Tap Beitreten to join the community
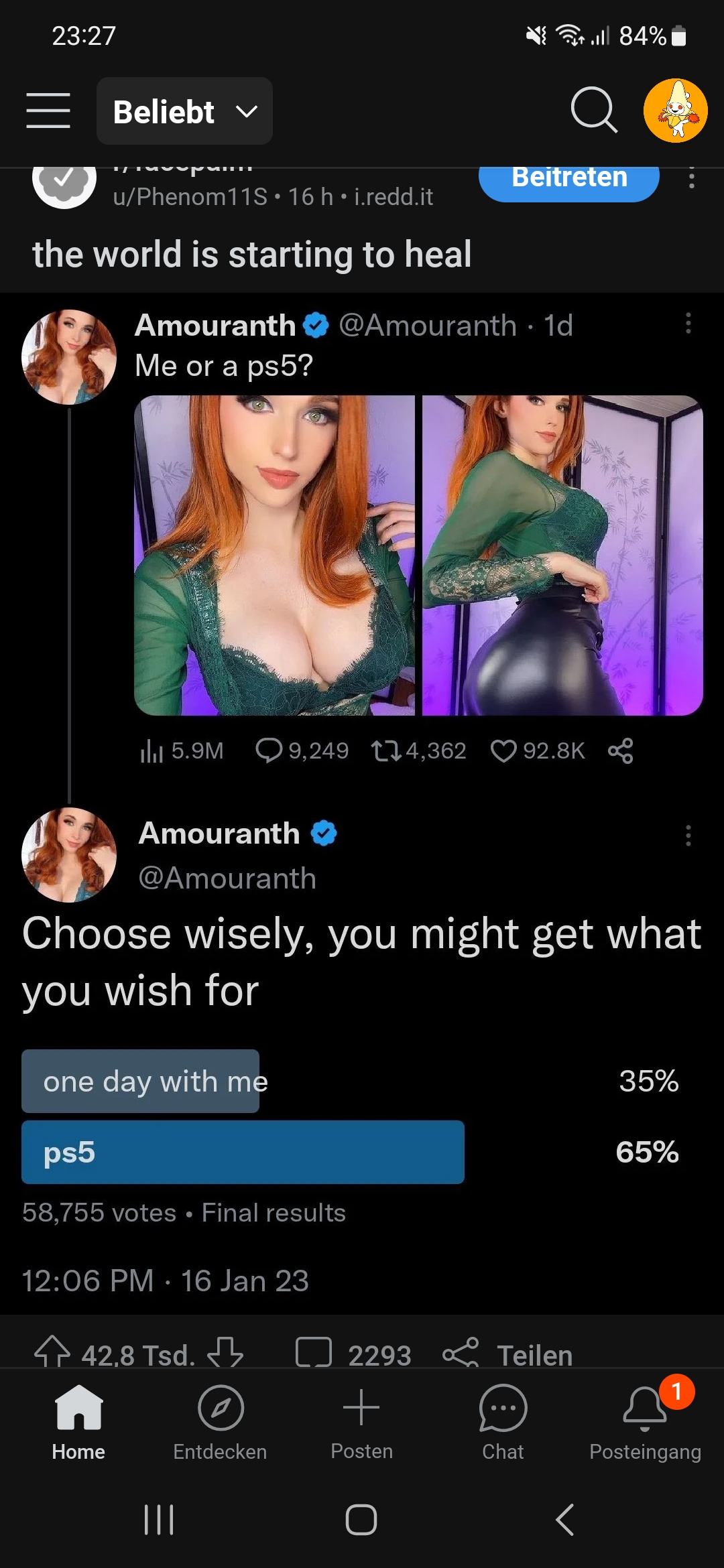 pyautogui.click(x=569, y=178)
